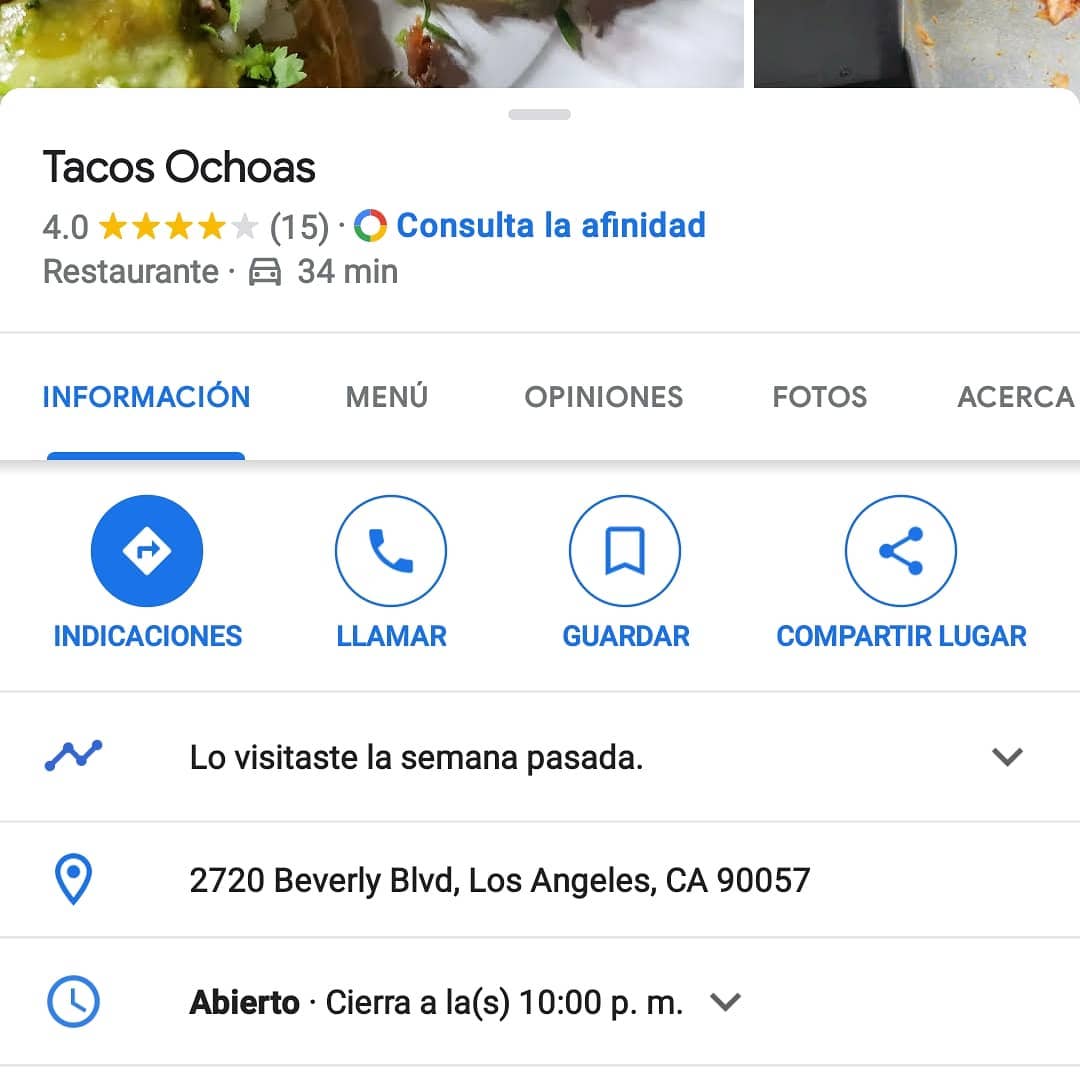Tap Compartir lugar to share the place

tap(901, 551)
